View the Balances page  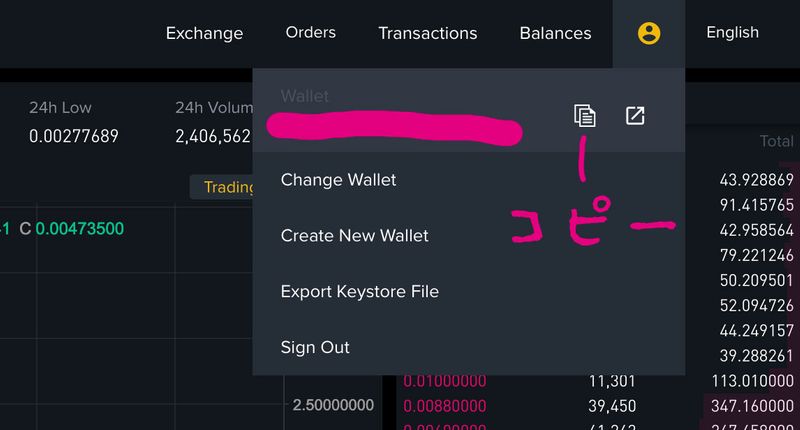click(555, 33)
